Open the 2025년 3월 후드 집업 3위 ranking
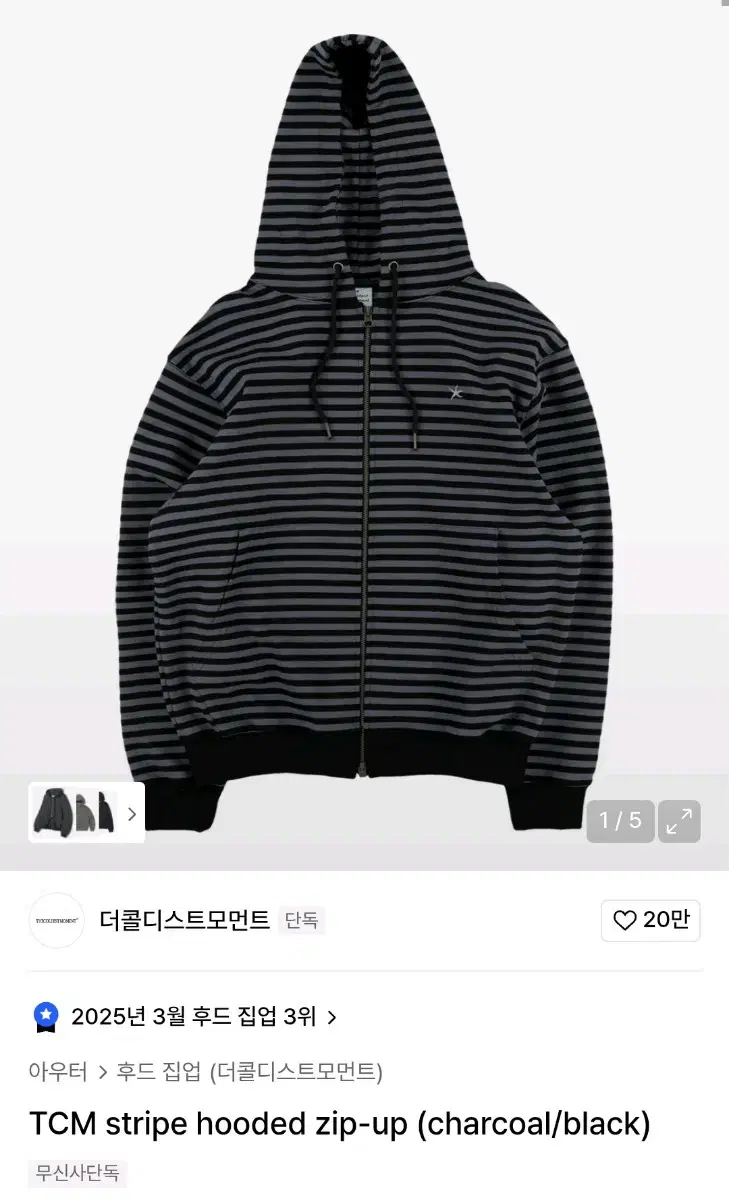This screenshot has width=729, height=1200. (195, 1016)
